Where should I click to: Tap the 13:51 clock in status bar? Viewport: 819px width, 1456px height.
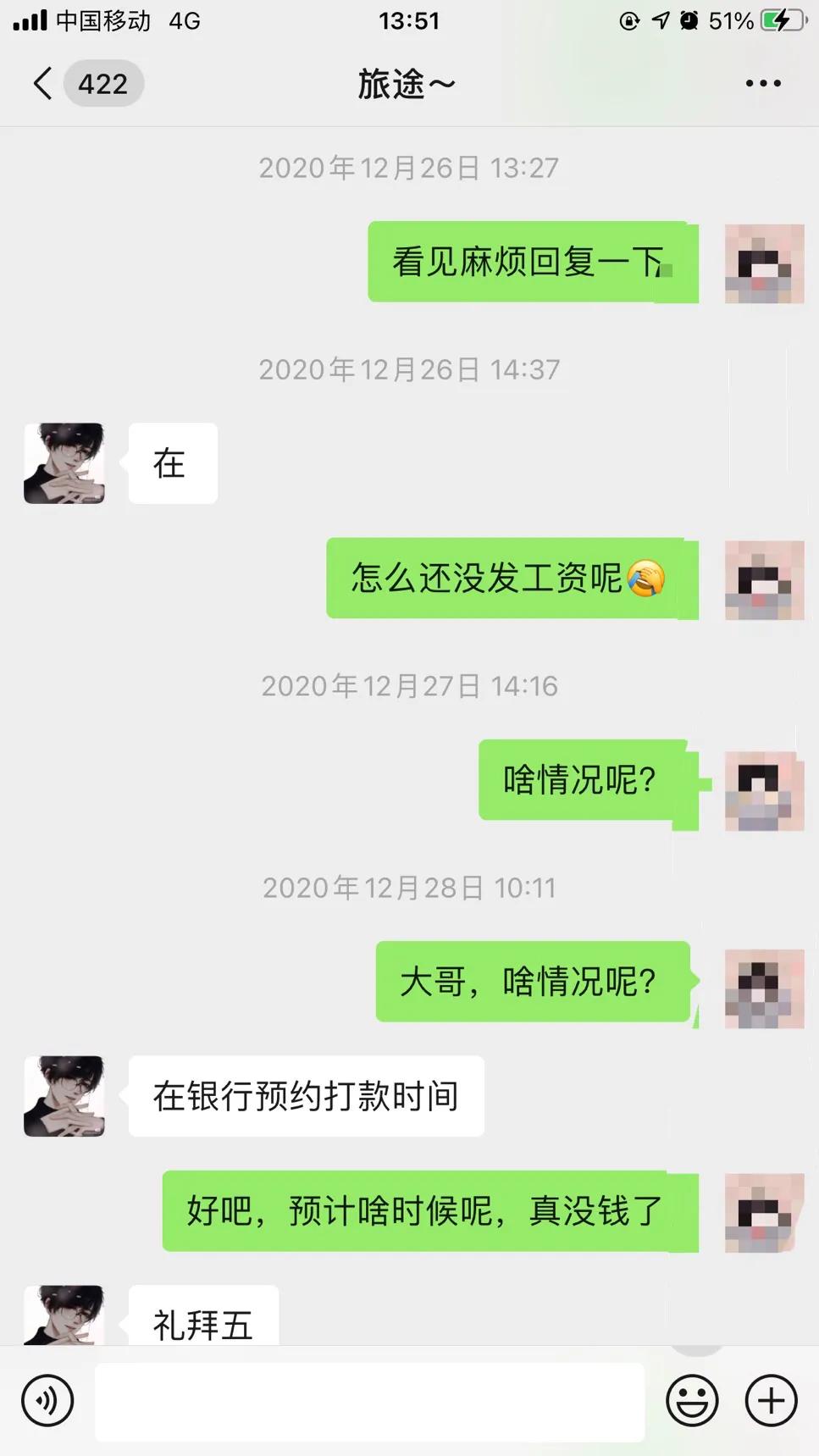(x=409, y=21)
